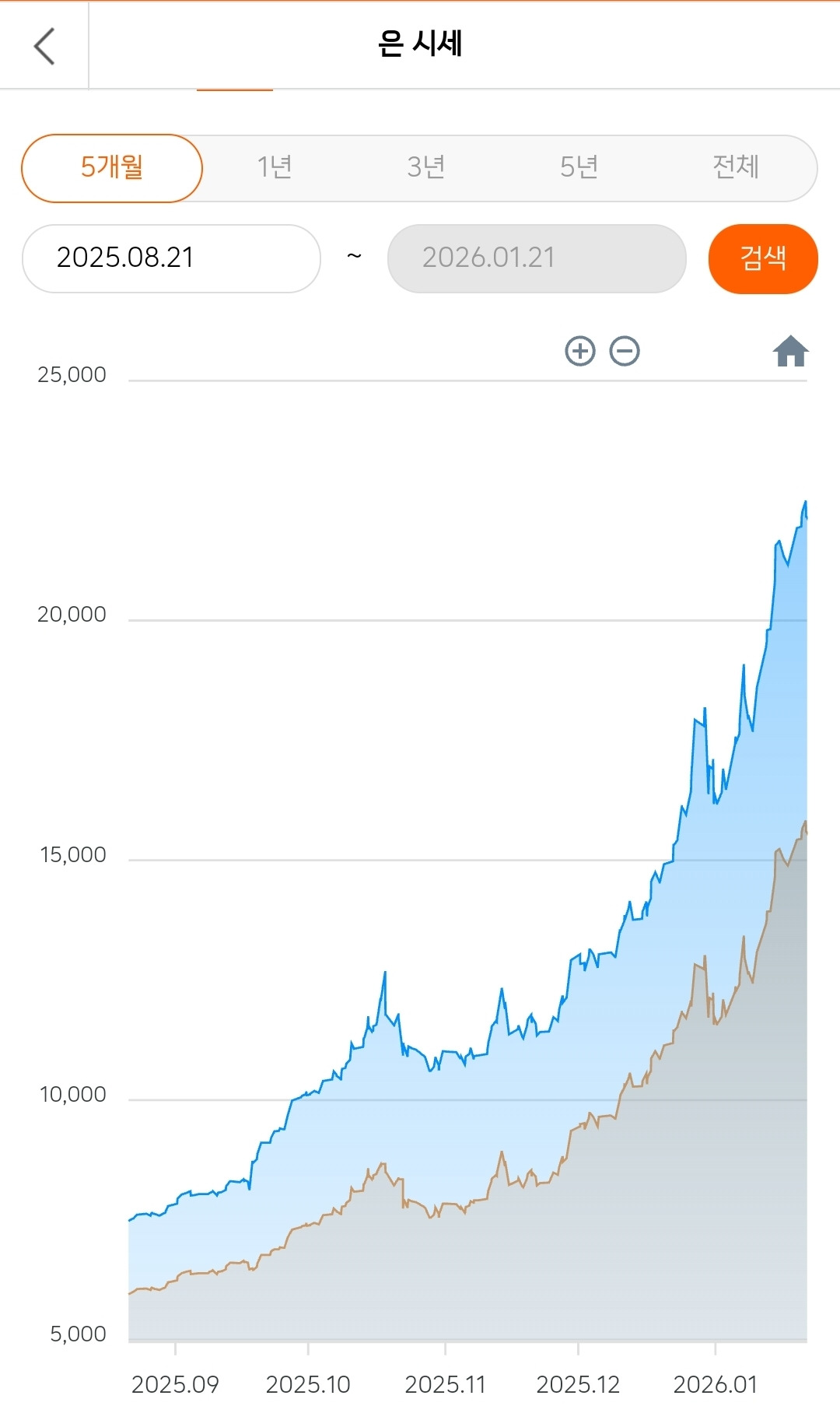Switch to the 3년 period
840x1420 pixels.
click(x=426, y=167)
